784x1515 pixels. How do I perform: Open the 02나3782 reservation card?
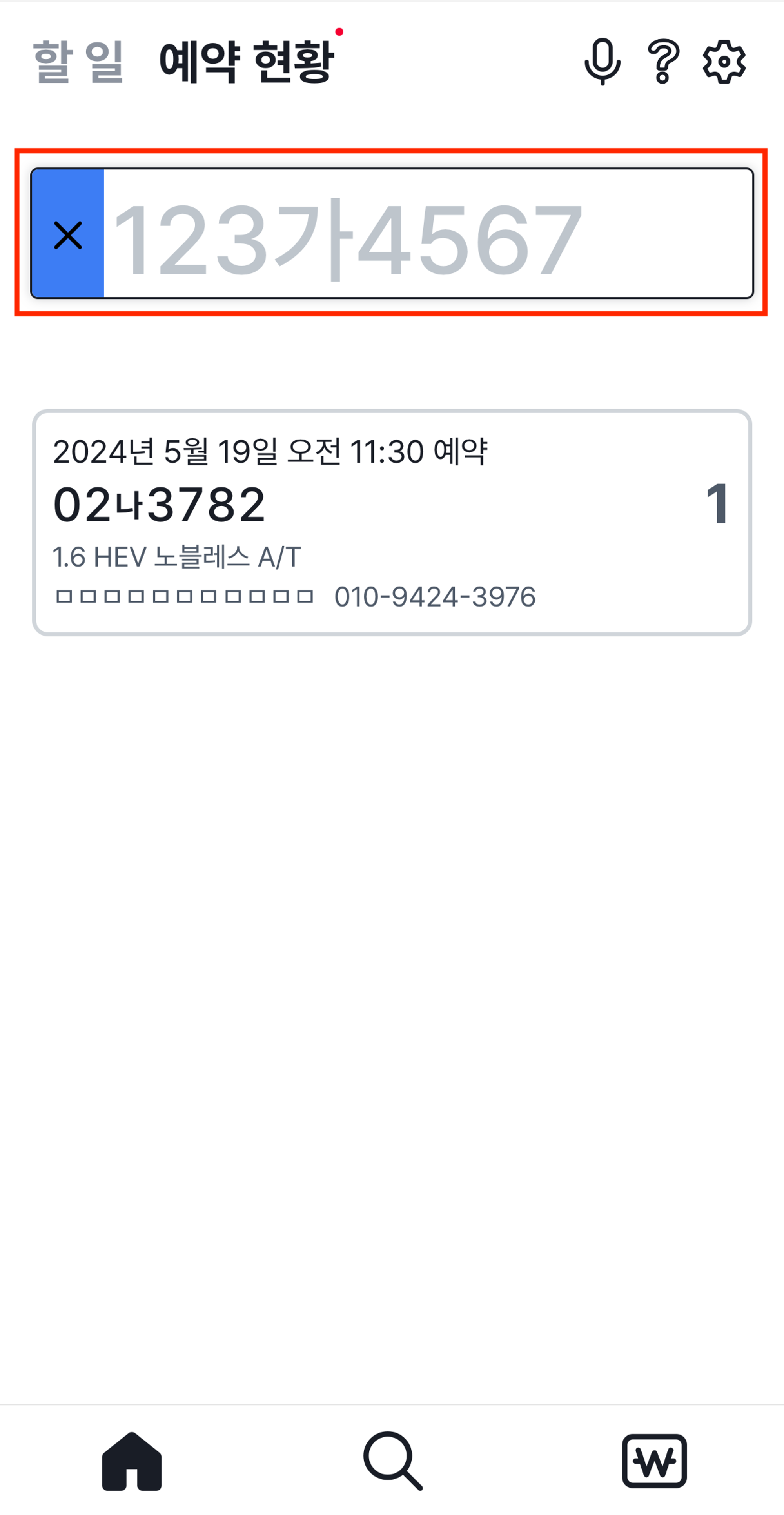pyautogui.click(x=392, y=522)
